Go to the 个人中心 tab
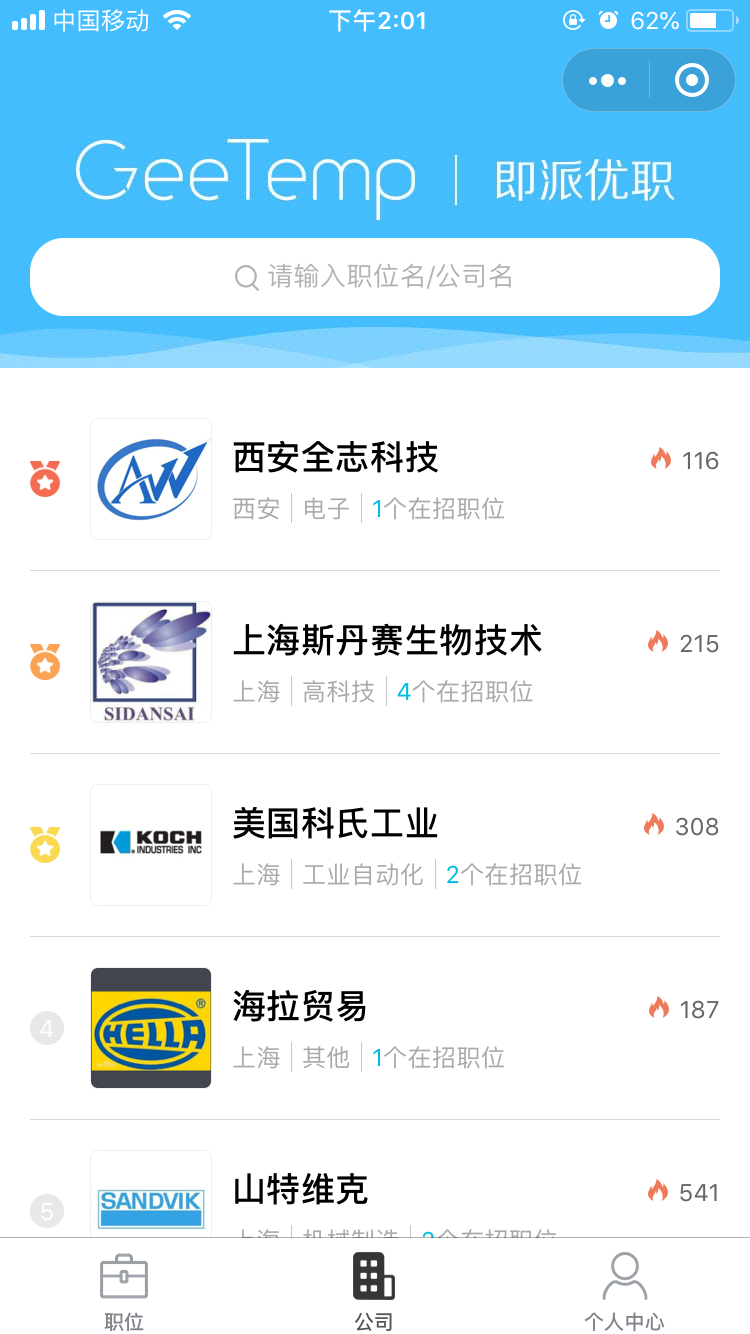The height and width of the screenshot is (1334, 750). (624, 1290)
